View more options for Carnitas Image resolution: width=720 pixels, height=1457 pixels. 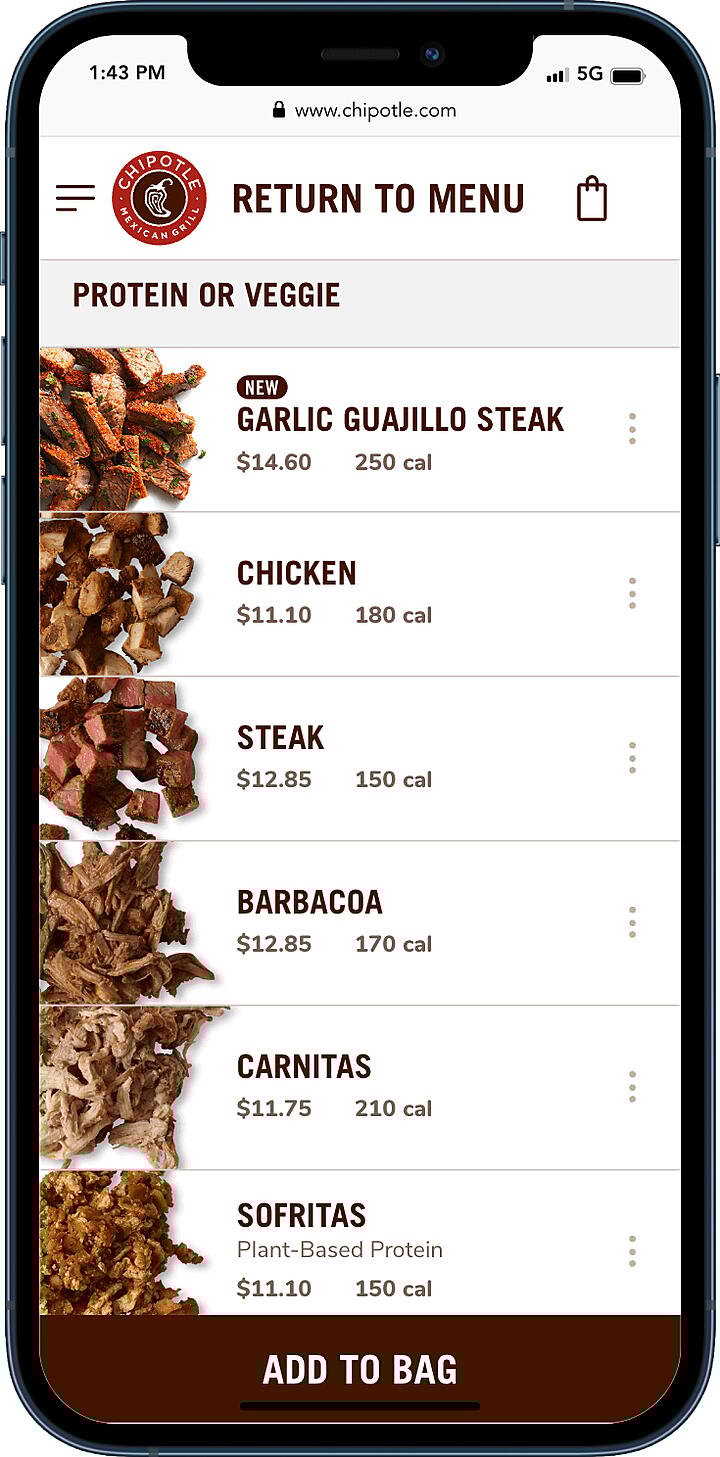click(x=632, y=1087)
